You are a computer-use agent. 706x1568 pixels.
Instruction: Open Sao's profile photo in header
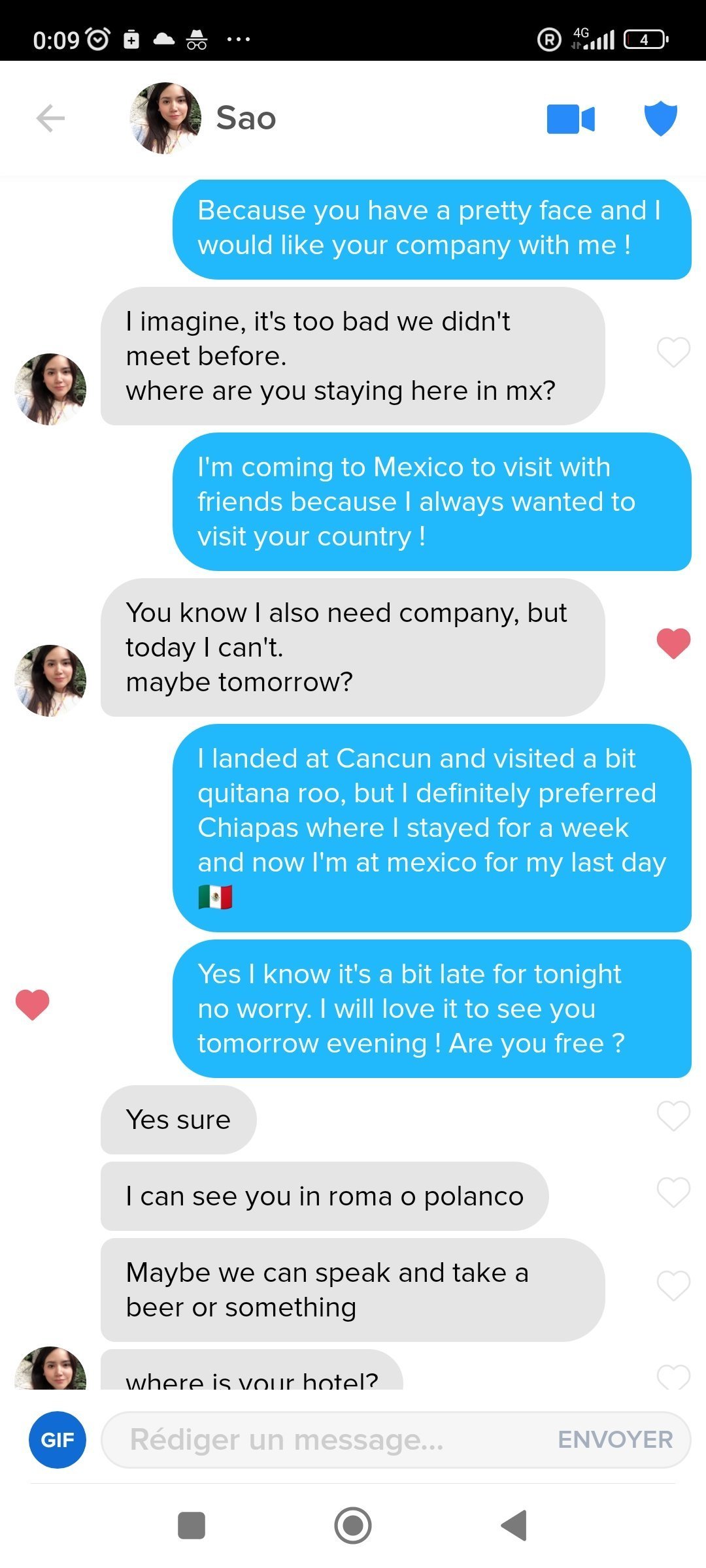click(x=165, y=118)
